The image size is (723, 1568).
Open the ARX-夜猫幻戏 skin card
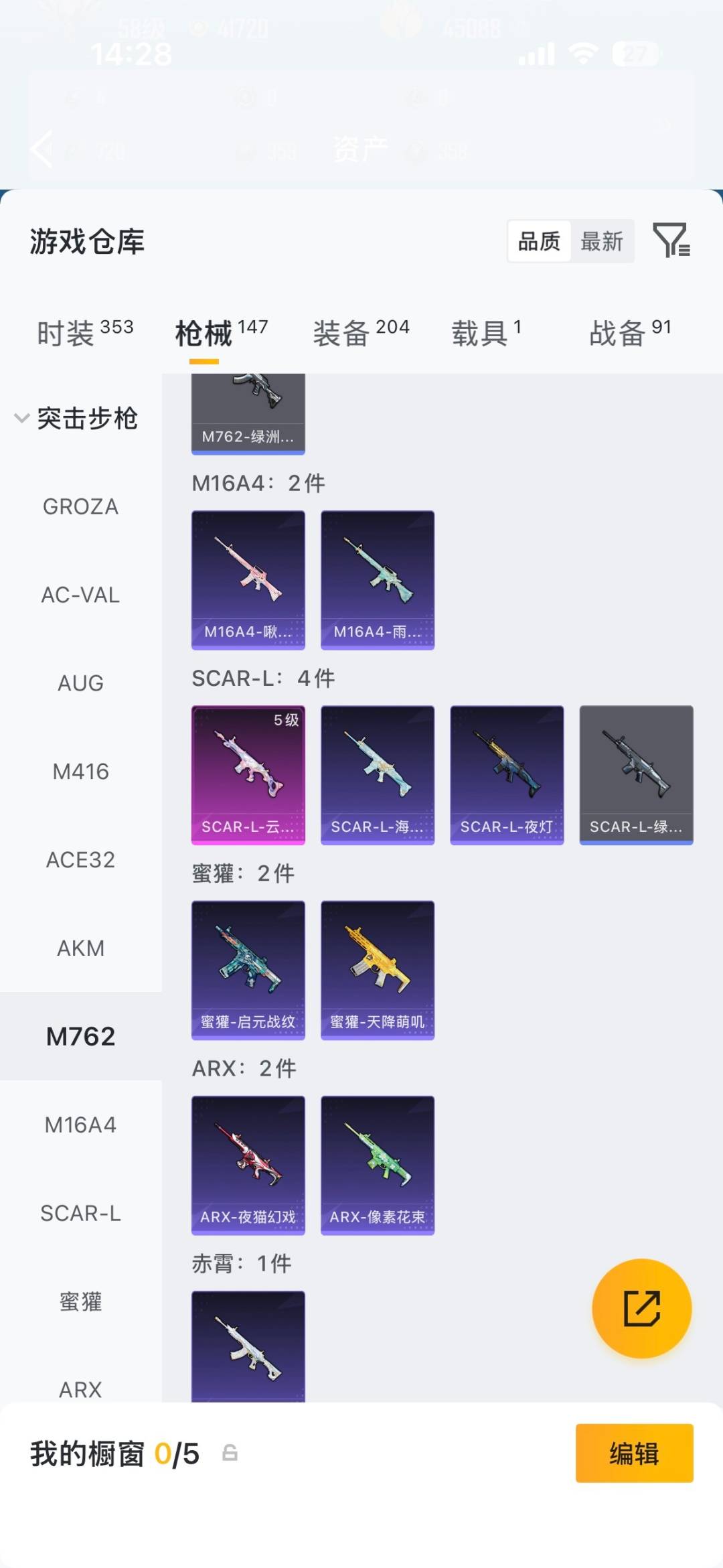pos(248,1165)
